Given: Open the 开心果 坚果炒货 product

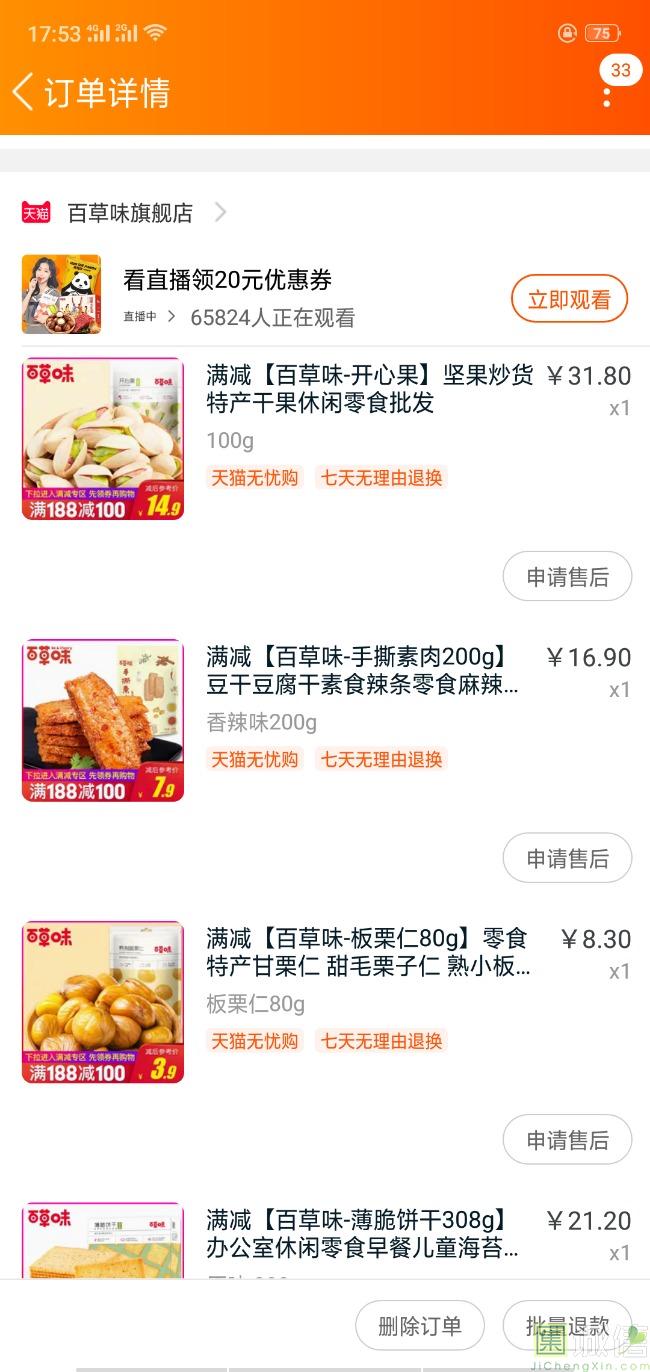Looking at the screenshot, I should tap(369, 390).
